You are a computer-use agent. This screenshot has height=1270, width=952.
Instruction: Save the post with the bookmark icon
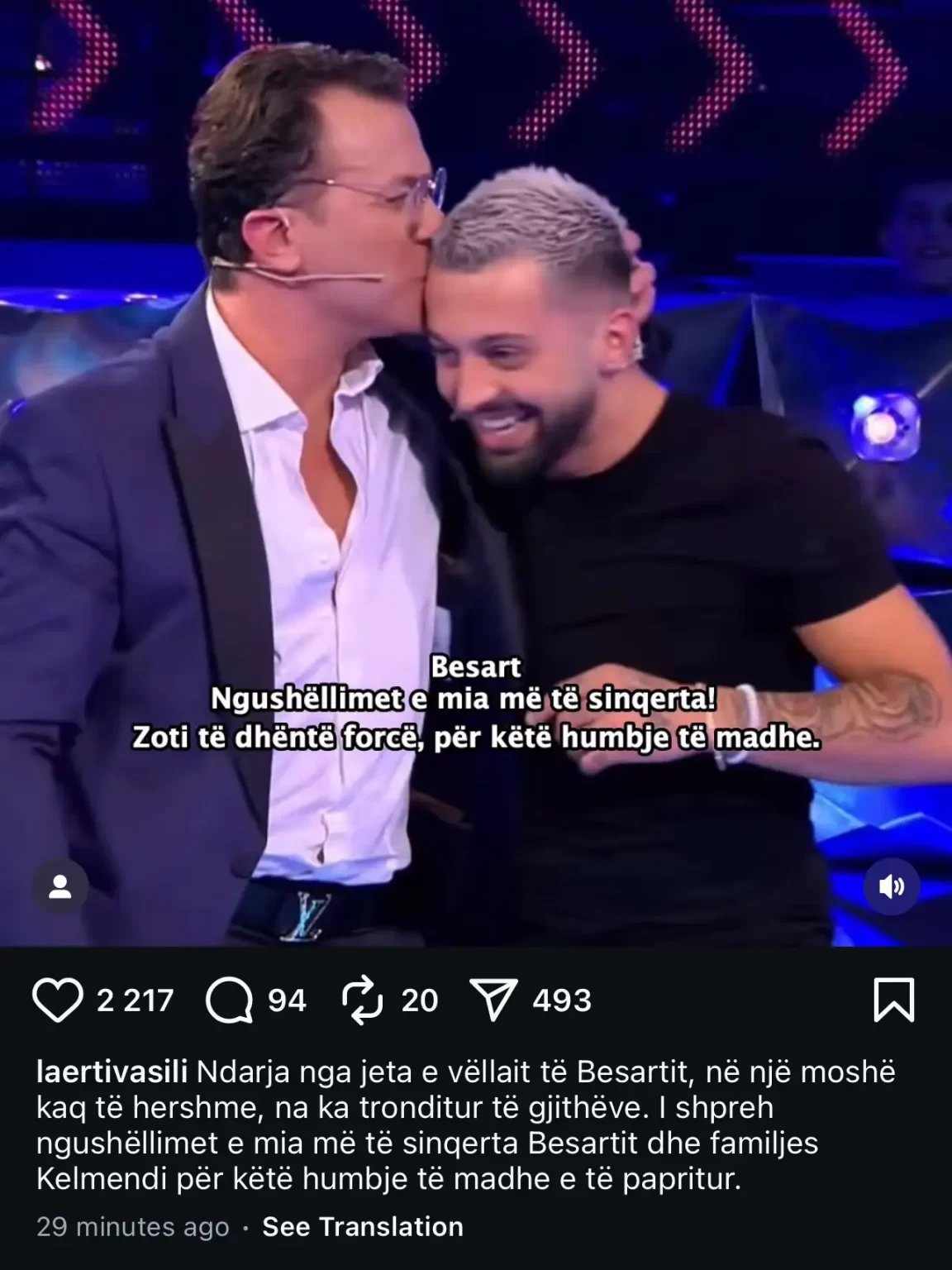893,1000
